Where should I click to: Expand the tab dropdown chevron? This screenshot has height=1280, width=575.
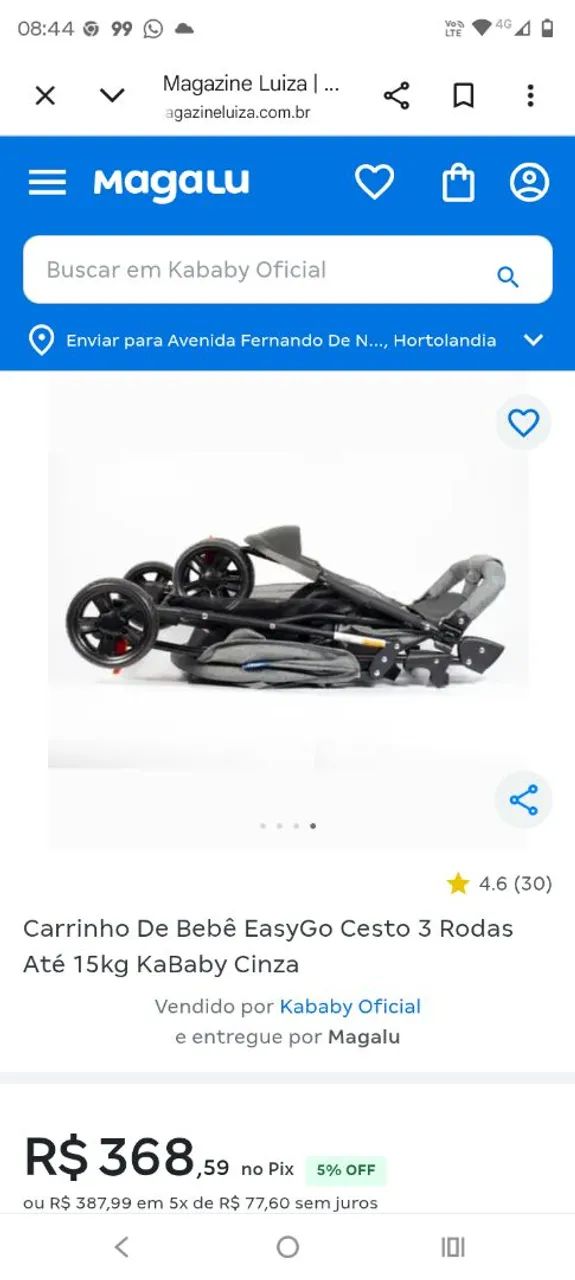[x=112, y=95]
